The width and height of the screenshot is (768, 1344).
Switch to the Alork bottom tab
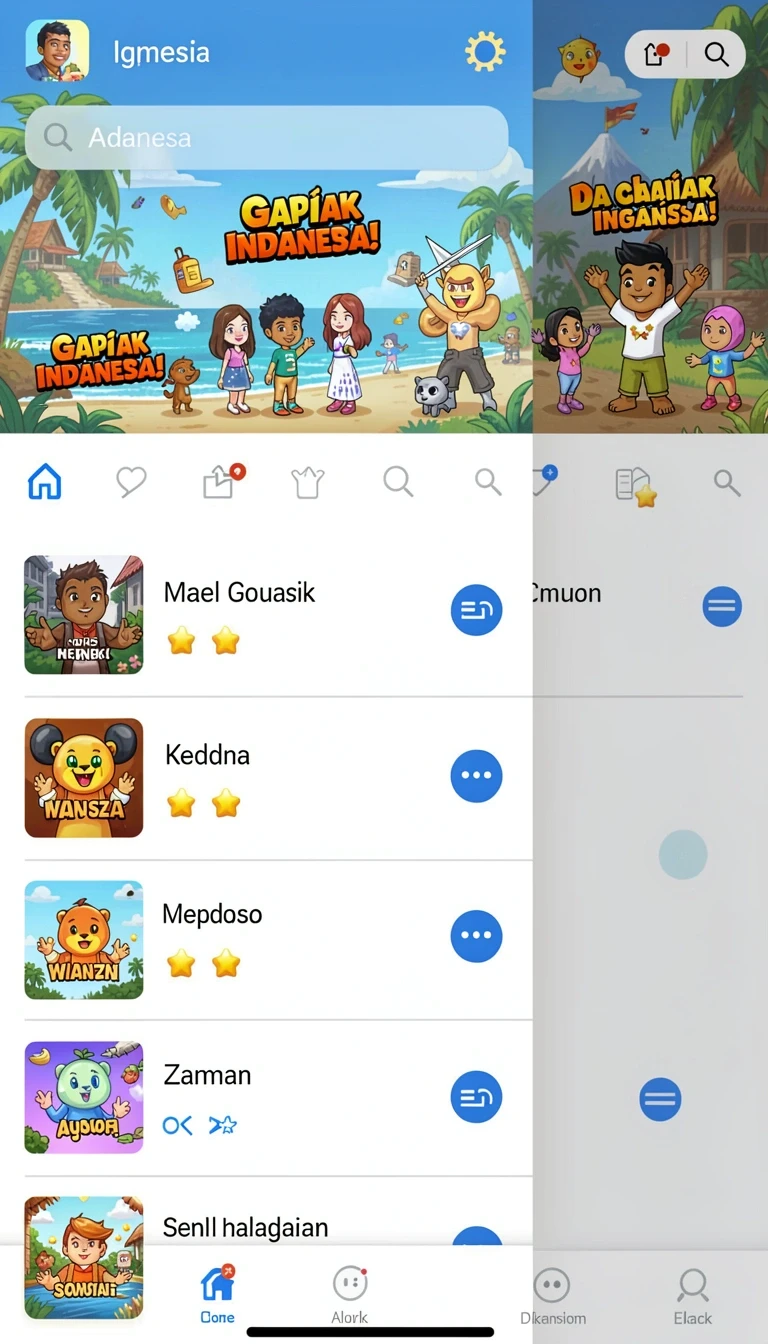[350, 1294]
